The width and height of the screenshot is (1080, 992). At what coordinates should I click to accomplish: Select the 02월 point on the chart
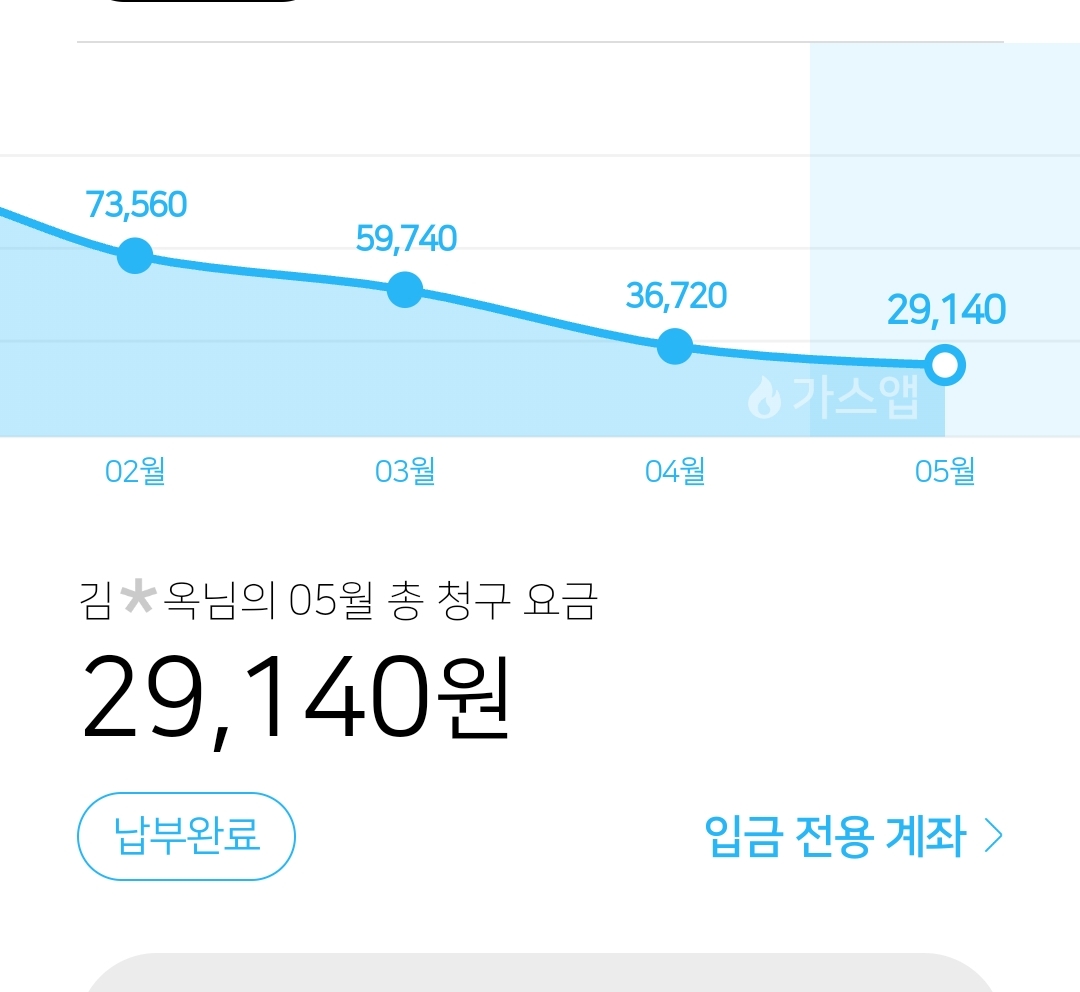click(x=135, y=255)
